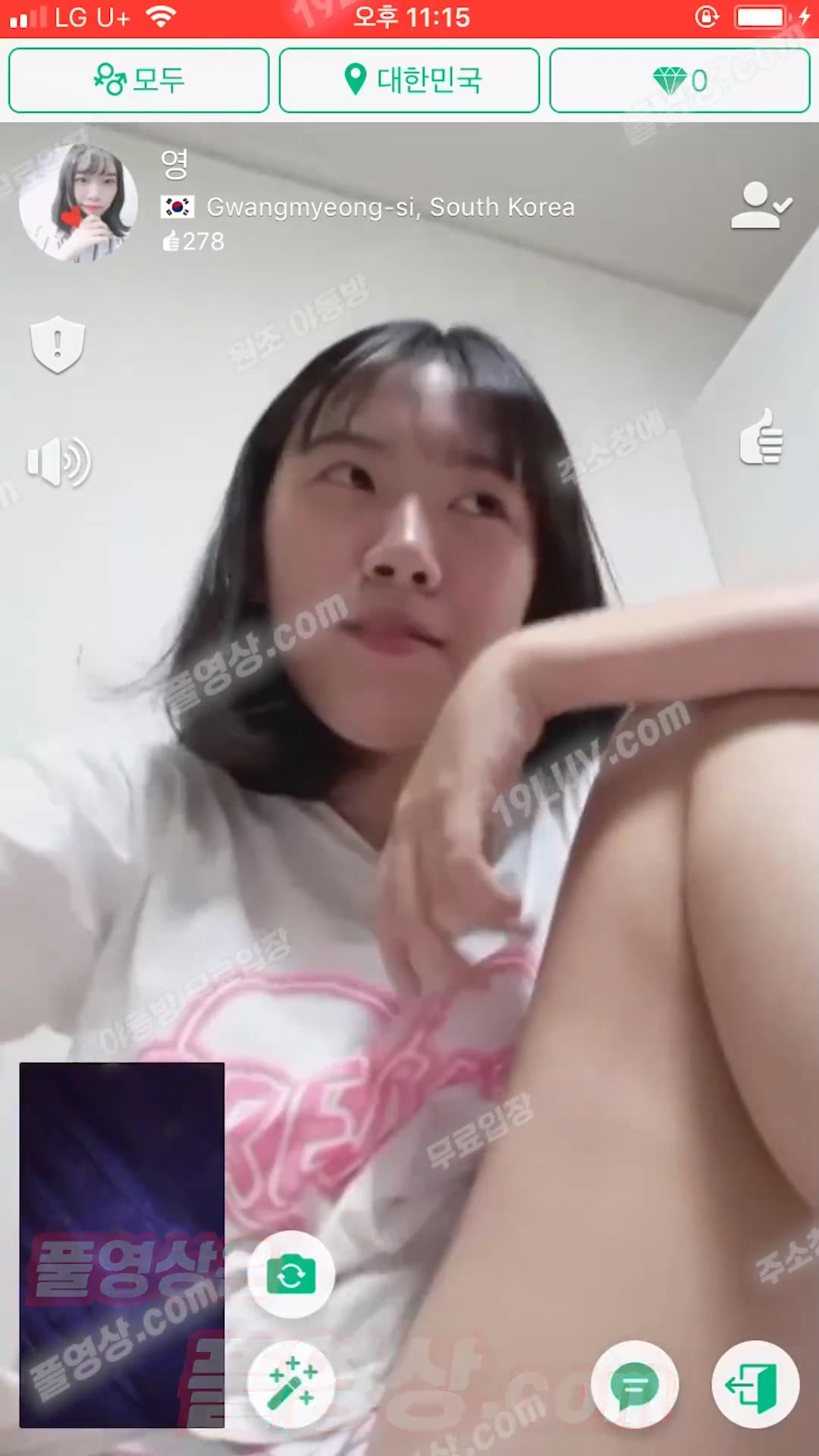Mute the call speaker
Screen dimensions: 819x1456
click(59, 461)
